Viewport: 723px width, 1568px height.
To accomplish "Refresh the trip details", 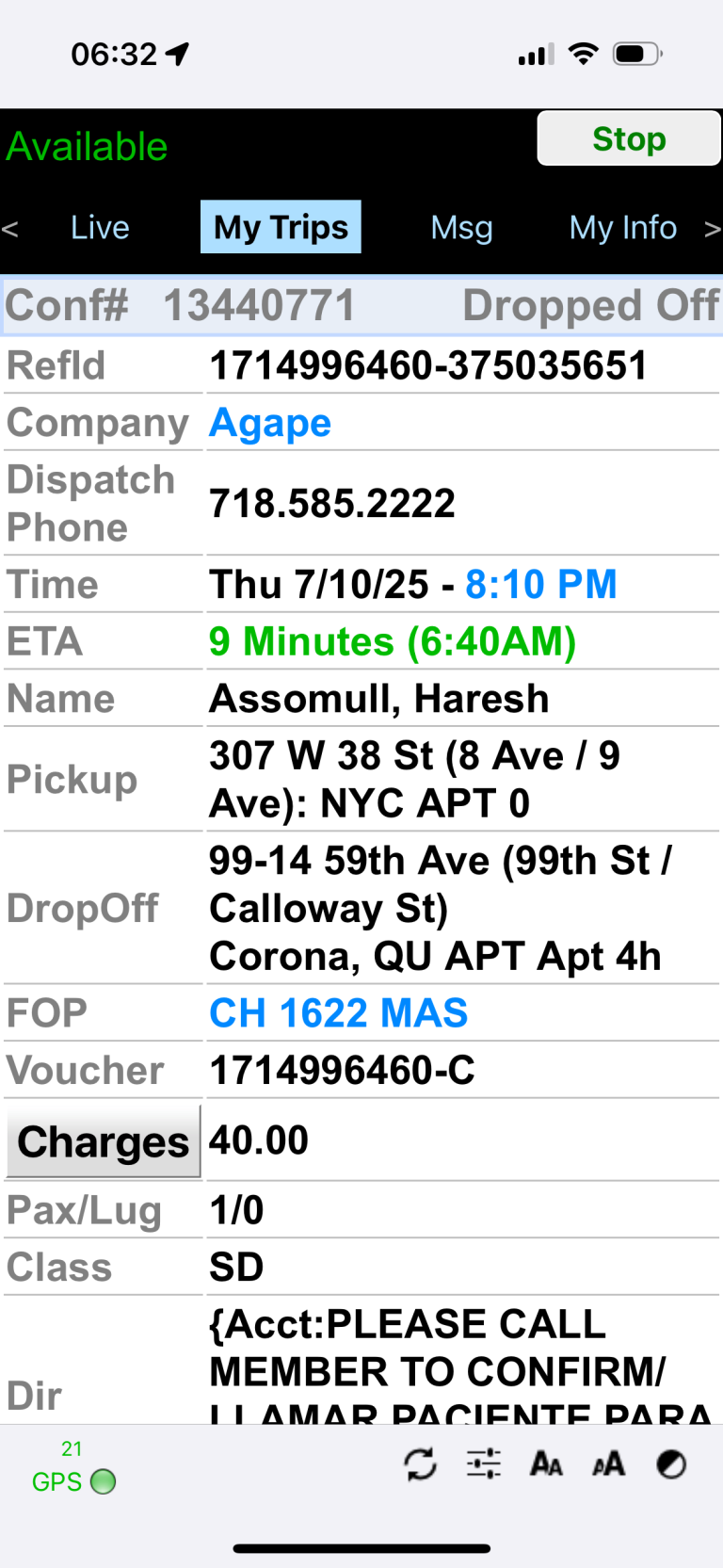I will click(420, 1464).
